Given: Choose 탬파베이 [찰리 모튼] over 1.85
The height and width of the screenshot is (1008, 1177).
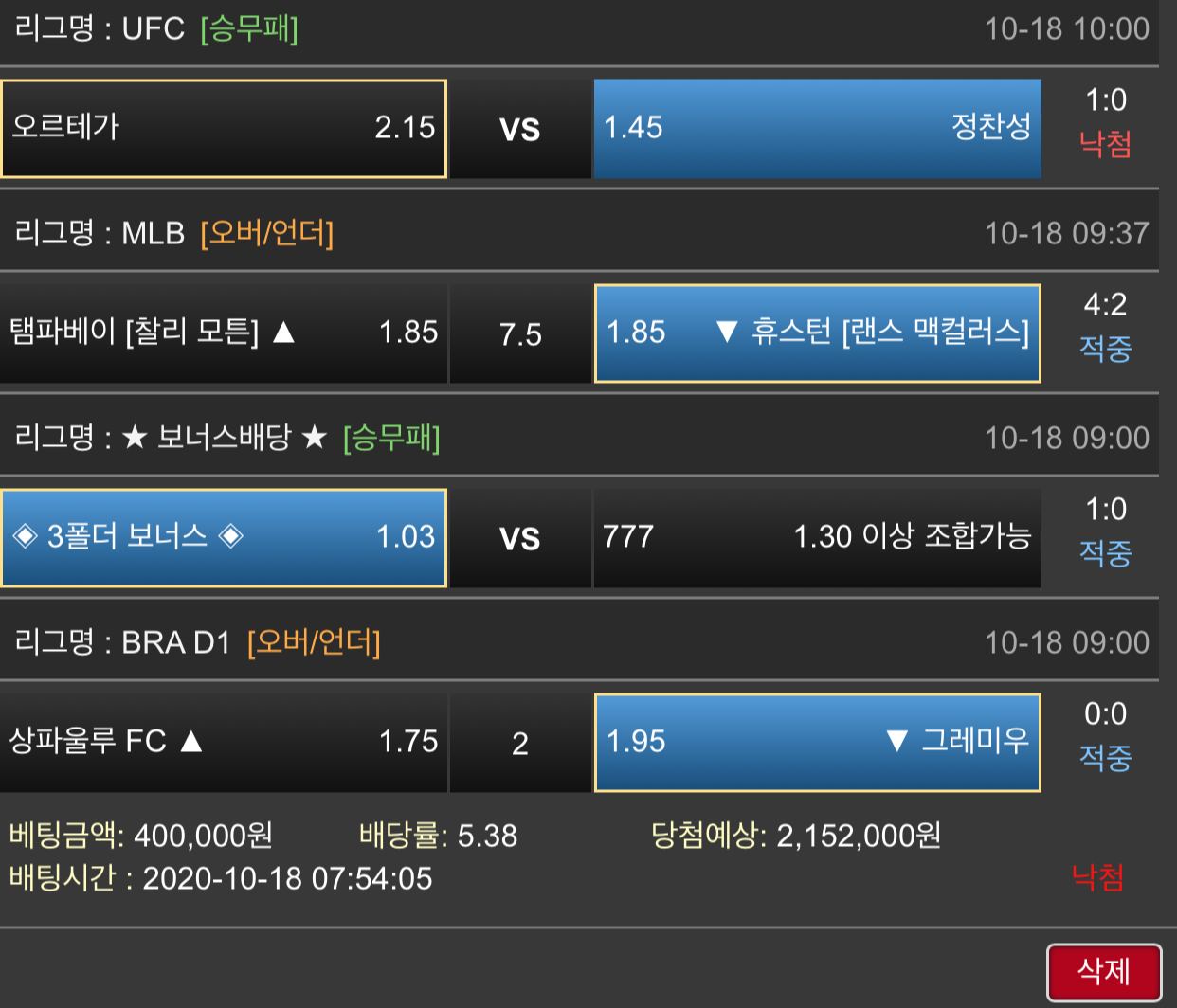Looking at the screenshot, I should click(224, 333).
